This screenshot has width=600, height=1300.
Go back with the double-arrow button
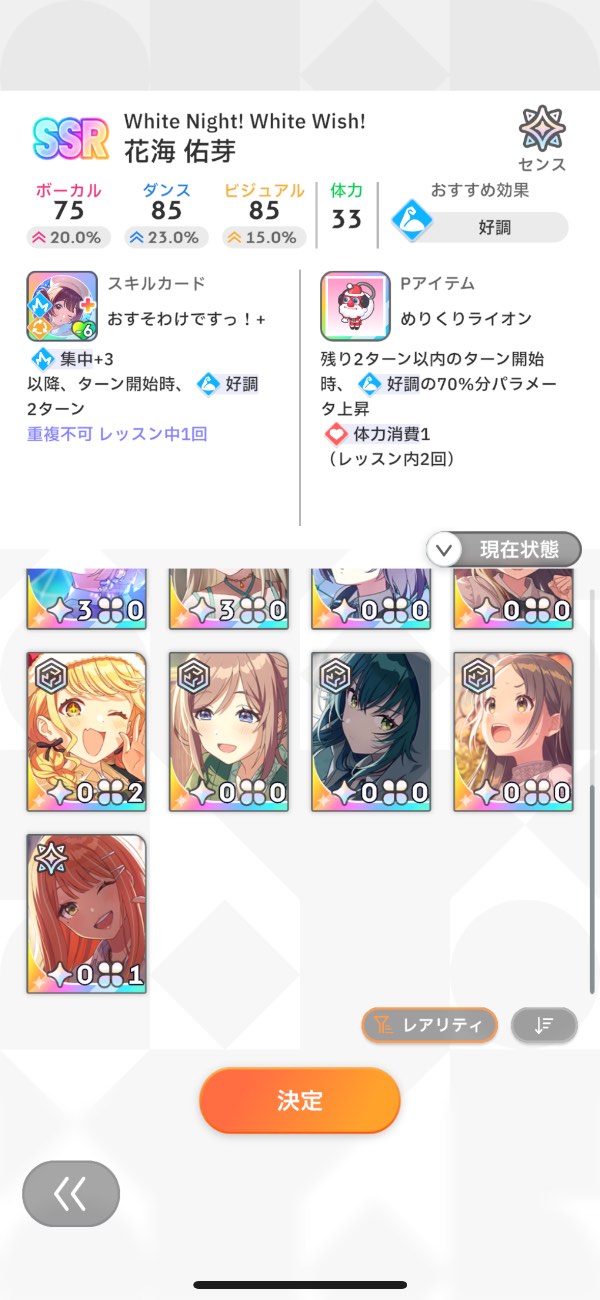click(71, 1193)
